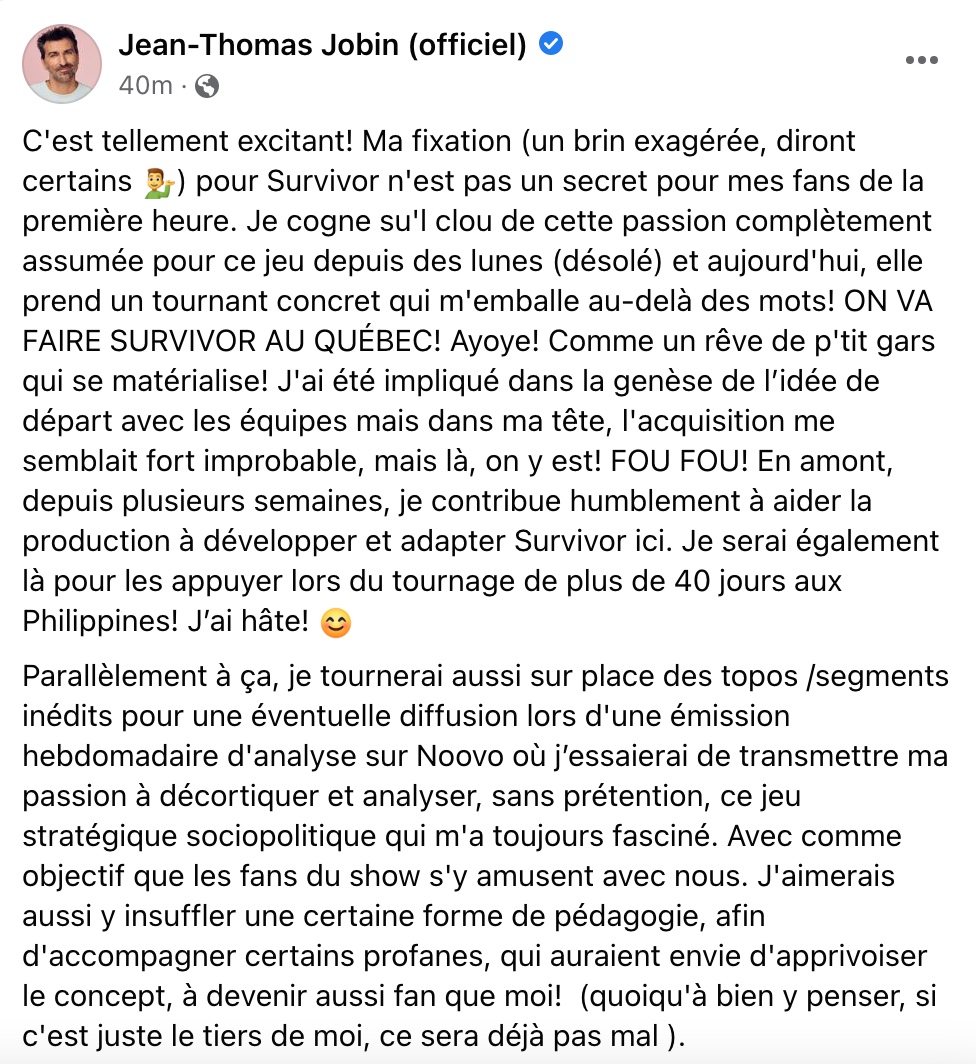Open the post's three-dot options menu
The height and width of the screenshot is (1064, 976).
click(921, 60)
